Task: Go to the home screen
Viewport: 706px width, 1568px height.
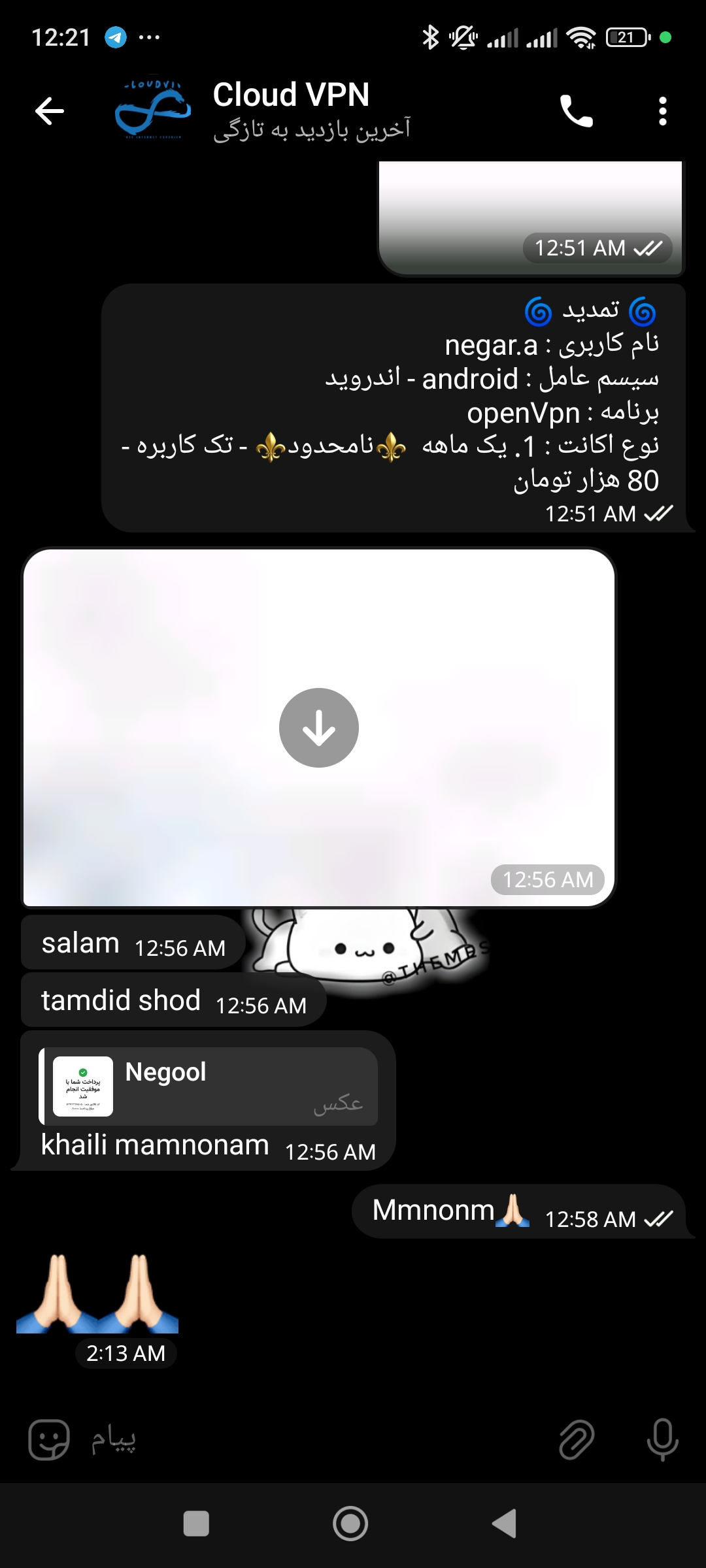Action: [x=350, y=1524]
